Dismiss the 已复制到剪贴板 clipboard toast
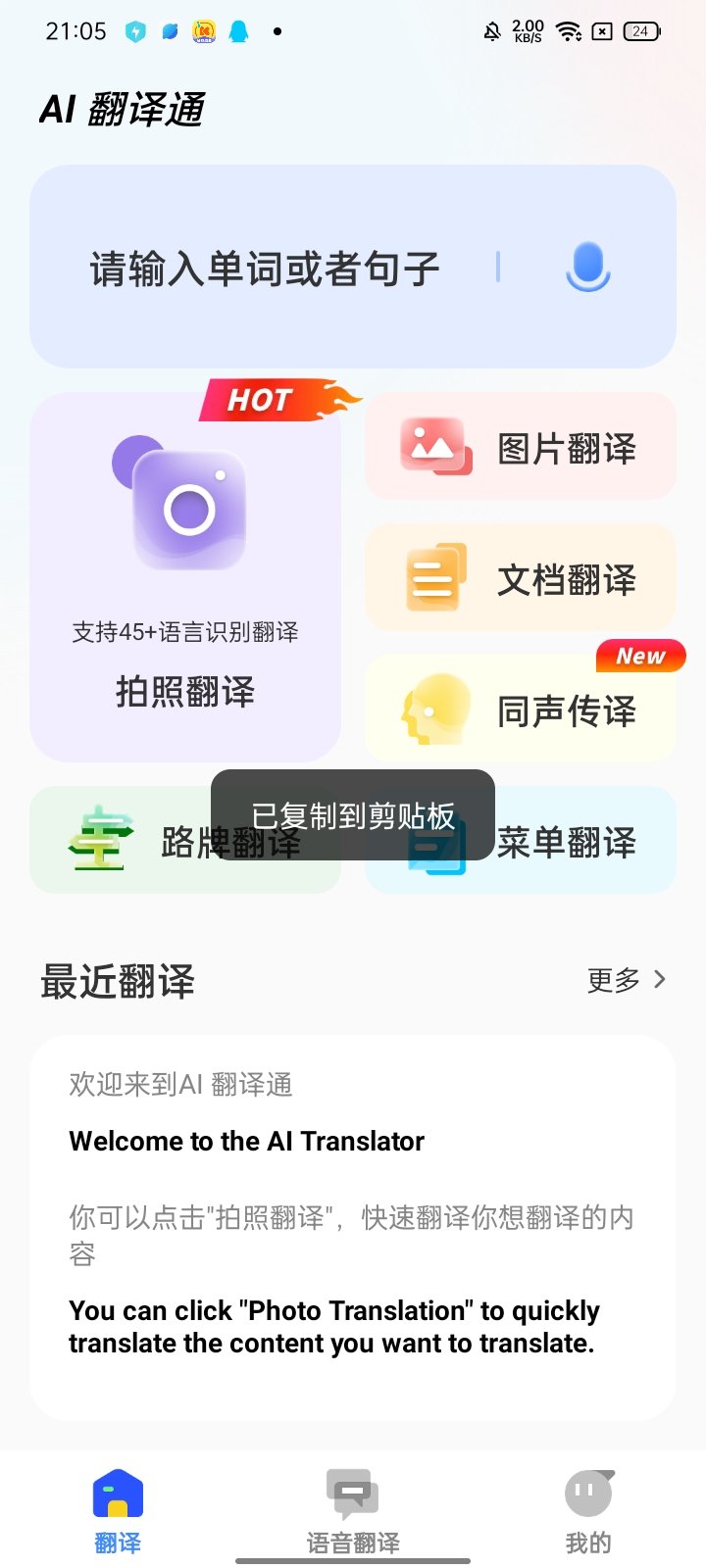The image size is (706, 1568). (352, 814)
